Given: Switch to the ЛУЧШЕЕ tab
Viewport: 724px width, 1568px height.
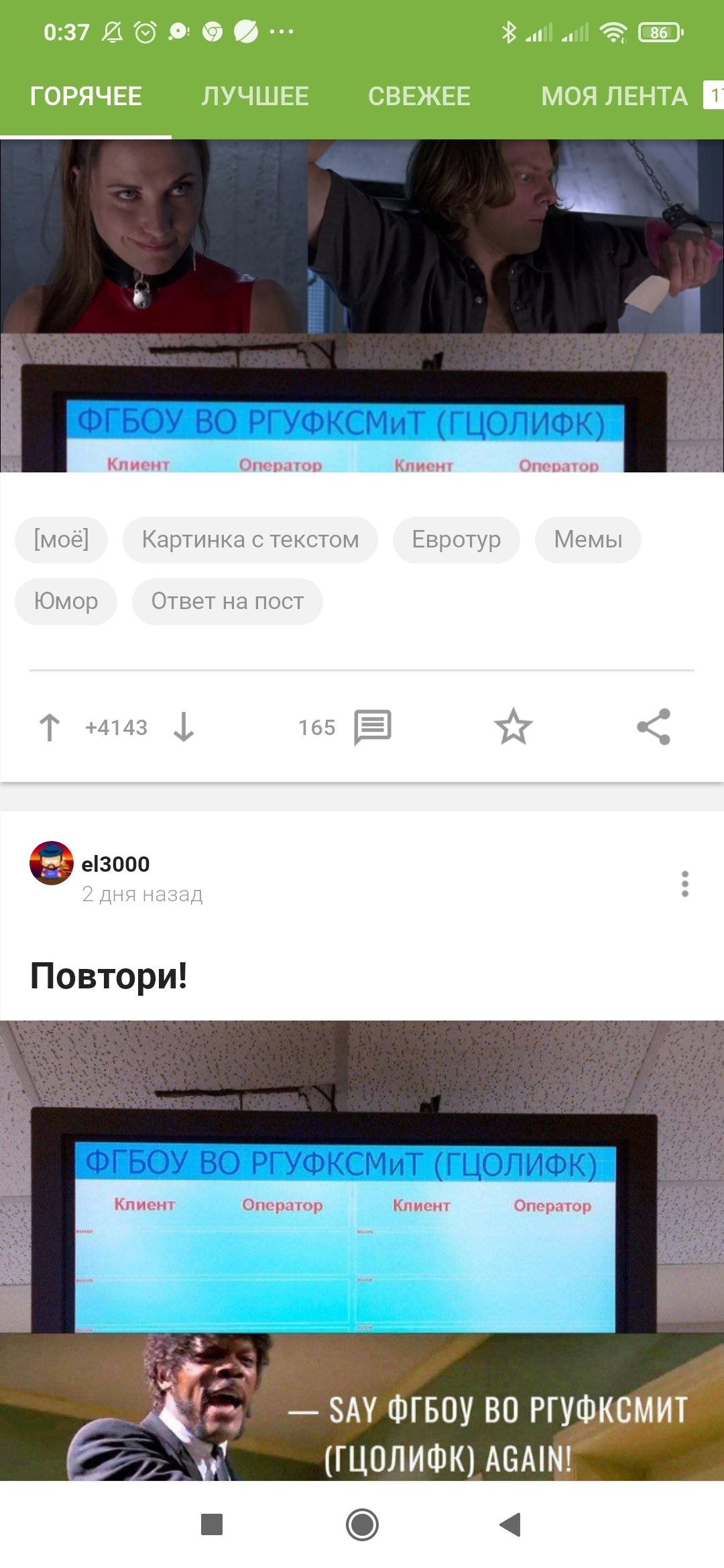Looking at the screenshot, I should click(x=255, y=96).
